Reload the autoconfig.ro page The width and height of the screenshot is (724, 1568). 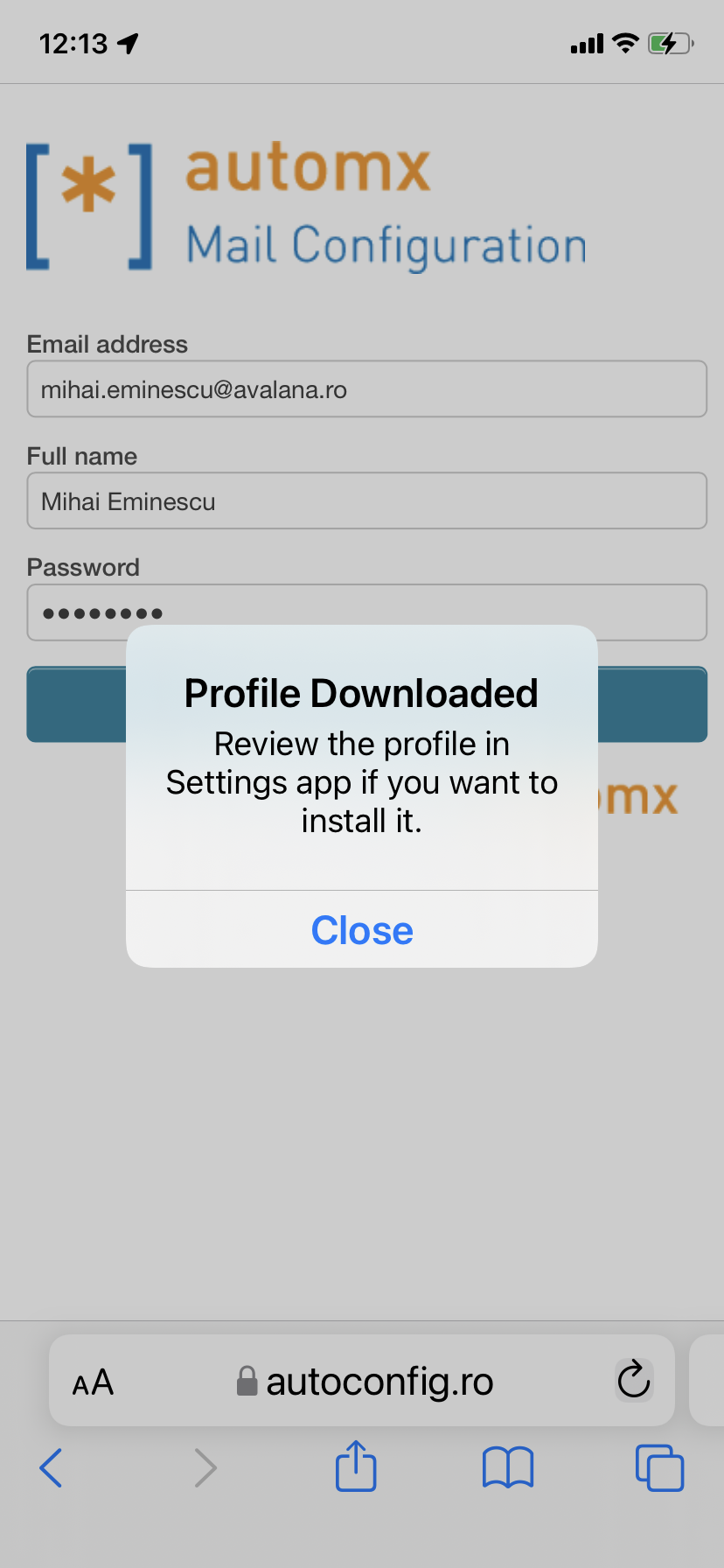click(633, 1381)
